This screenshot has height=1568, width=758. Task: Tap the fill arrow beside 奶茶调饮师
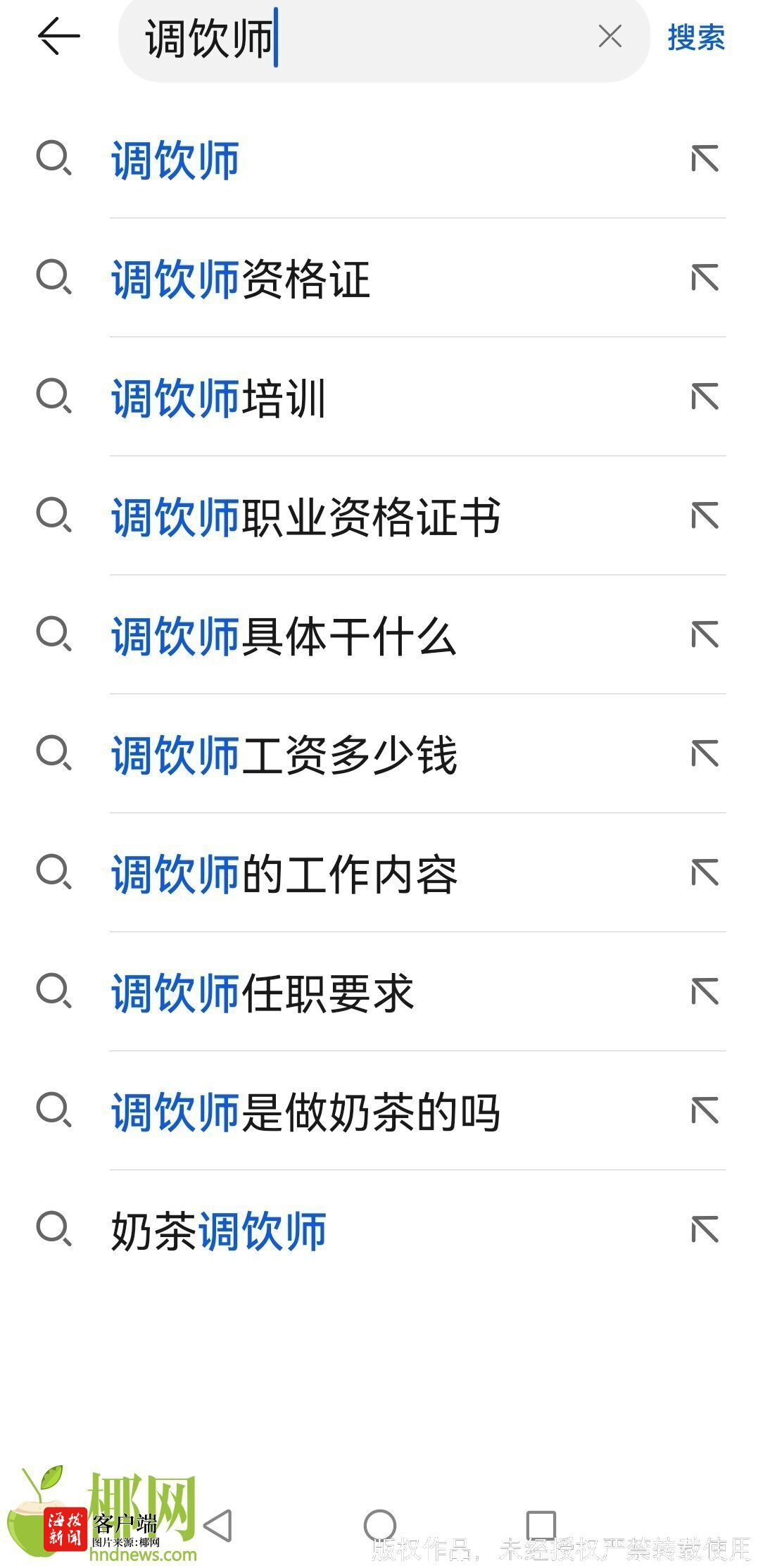pyautogui.click(x=705, y=1230)
